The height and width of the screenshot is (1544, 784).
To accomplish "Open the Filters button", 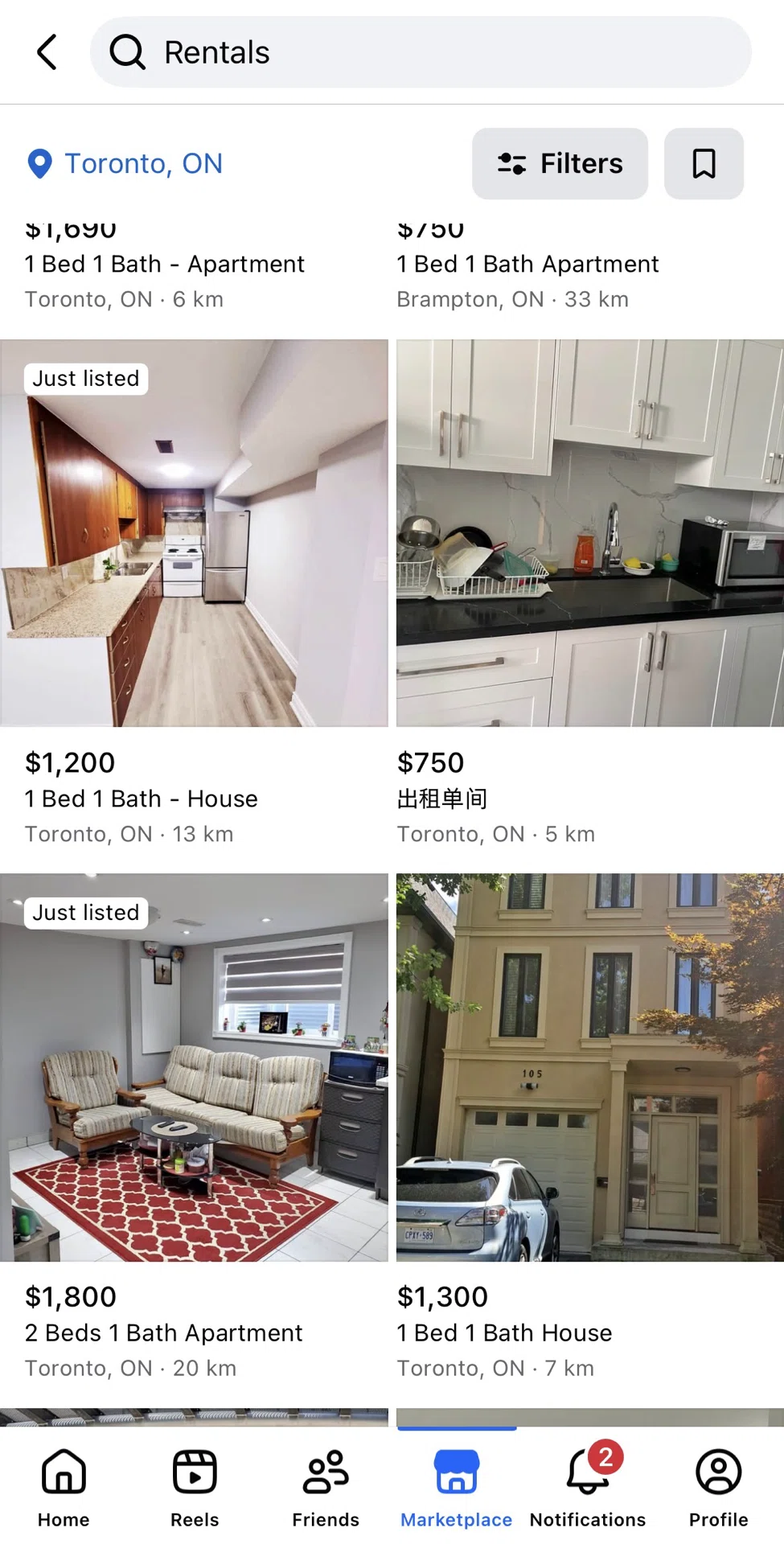I will coord(560,163).
